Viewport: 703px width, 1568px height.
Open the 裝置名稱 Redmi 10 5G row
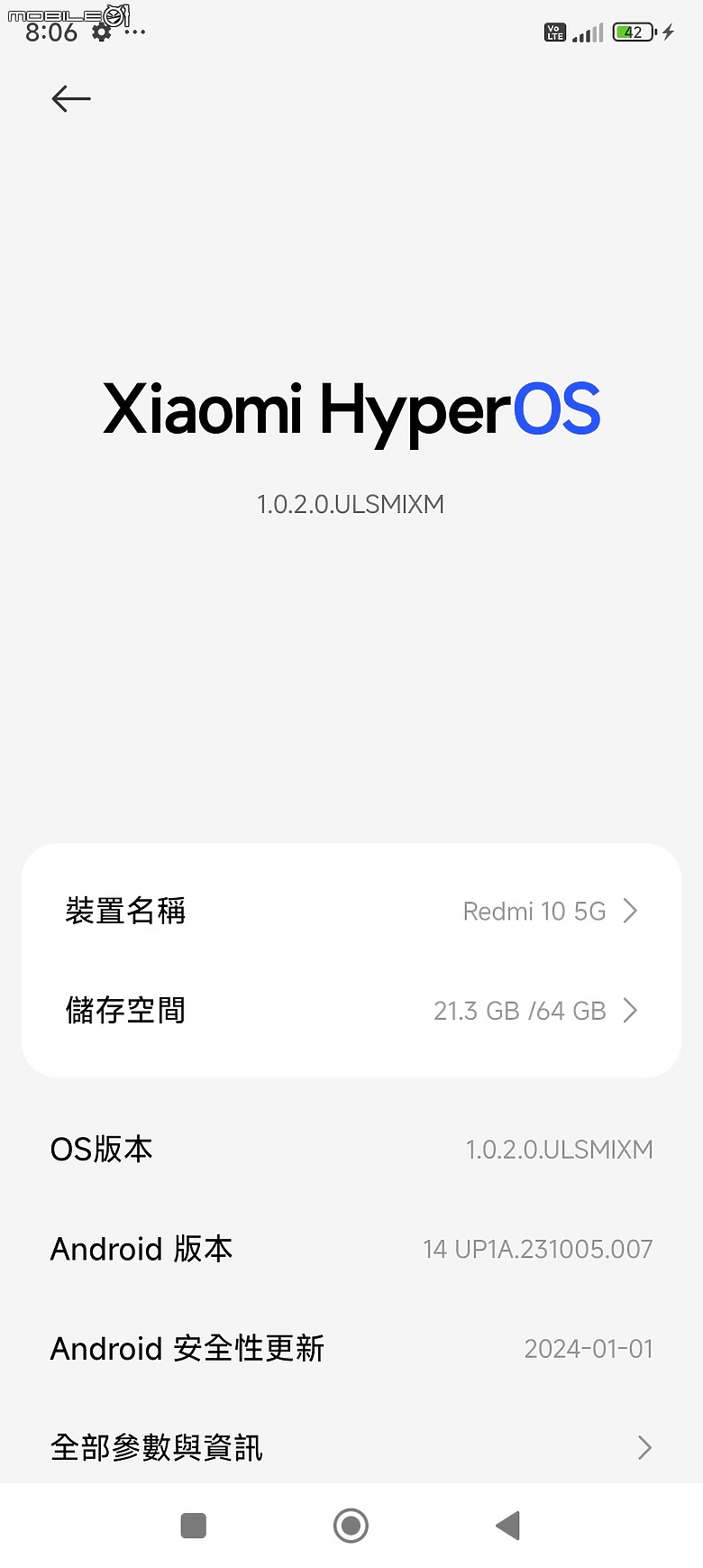pyautogui.click(x=351, y=911)
